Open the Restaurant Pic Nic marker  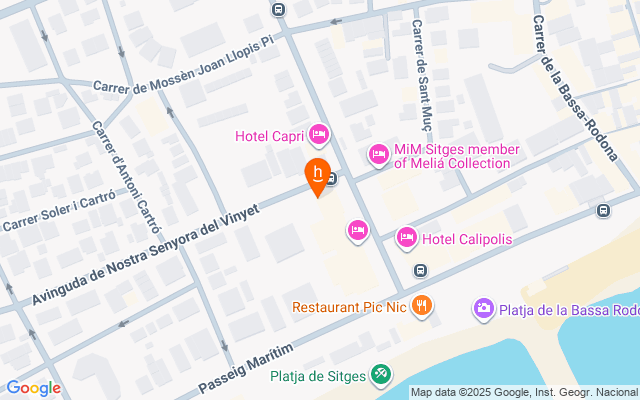coord(423,306)
